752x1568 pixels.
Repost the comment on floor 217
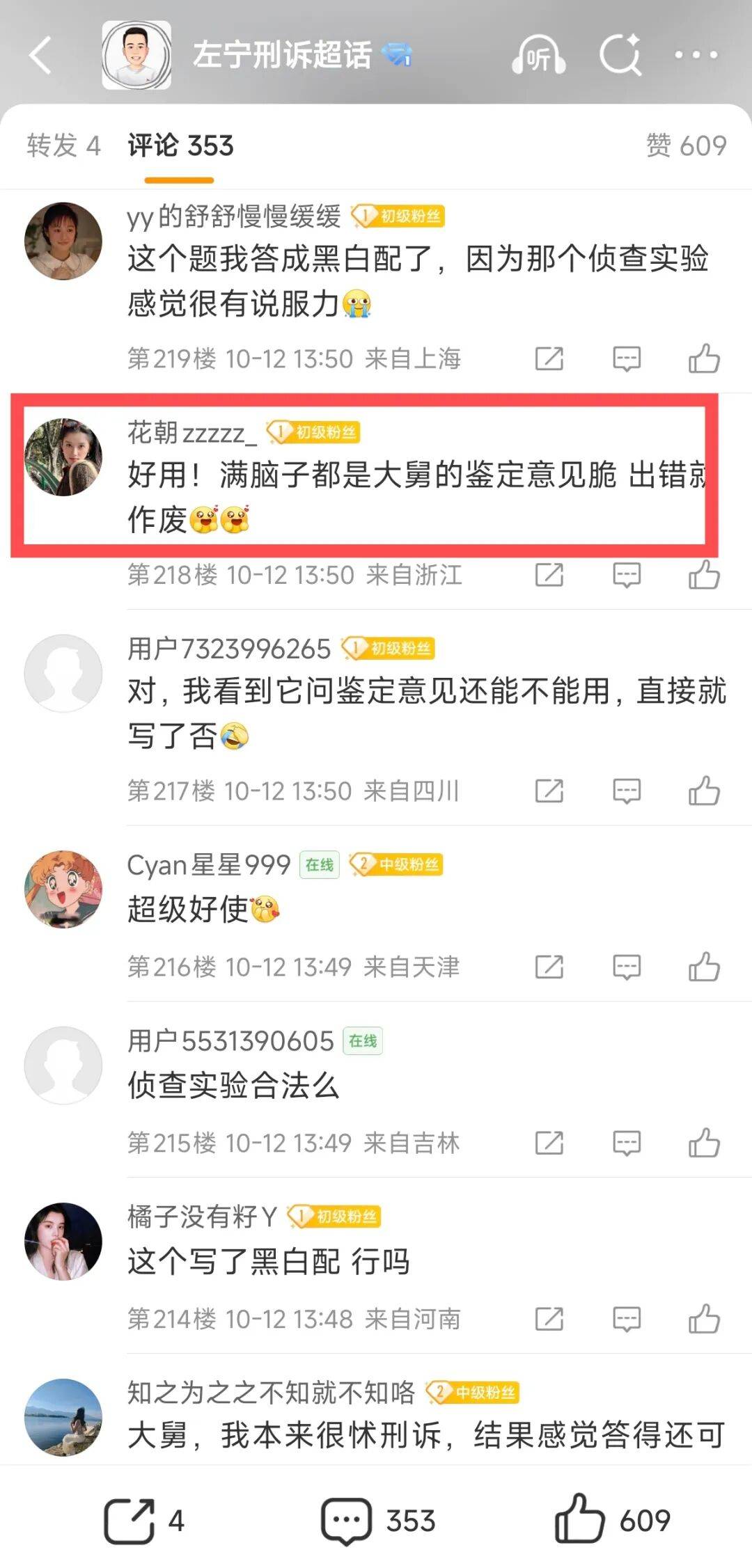pyautogui.click(x=549, y=791)
